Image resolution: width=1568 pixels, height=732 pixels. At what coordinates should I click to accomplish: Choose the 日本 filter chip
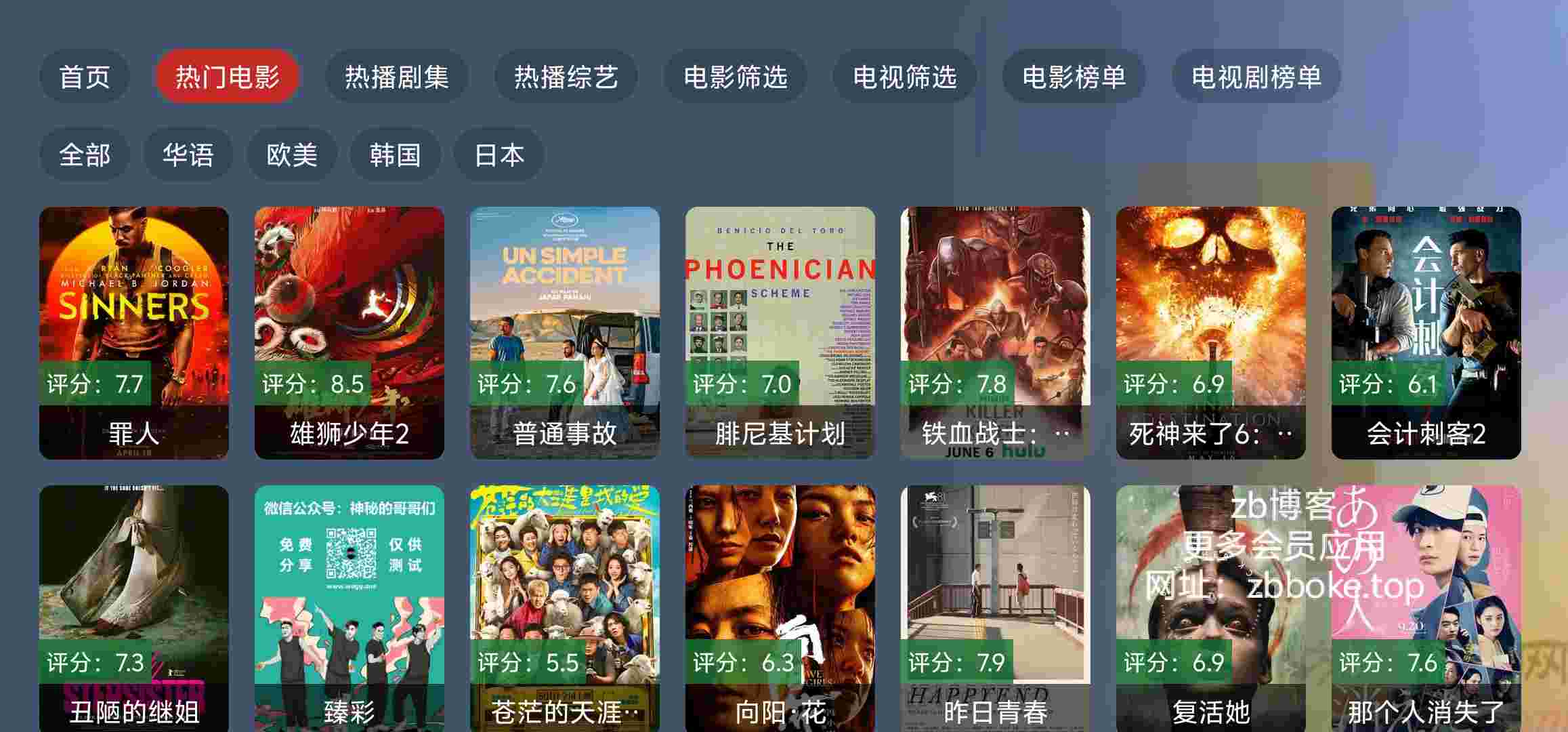[x=499, y=155]
